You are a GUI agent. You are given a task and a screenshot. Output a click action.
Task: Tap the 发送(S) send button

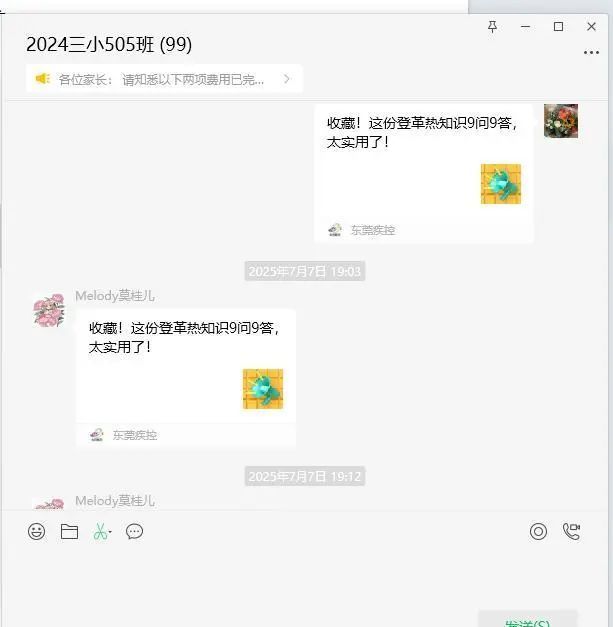527,620
